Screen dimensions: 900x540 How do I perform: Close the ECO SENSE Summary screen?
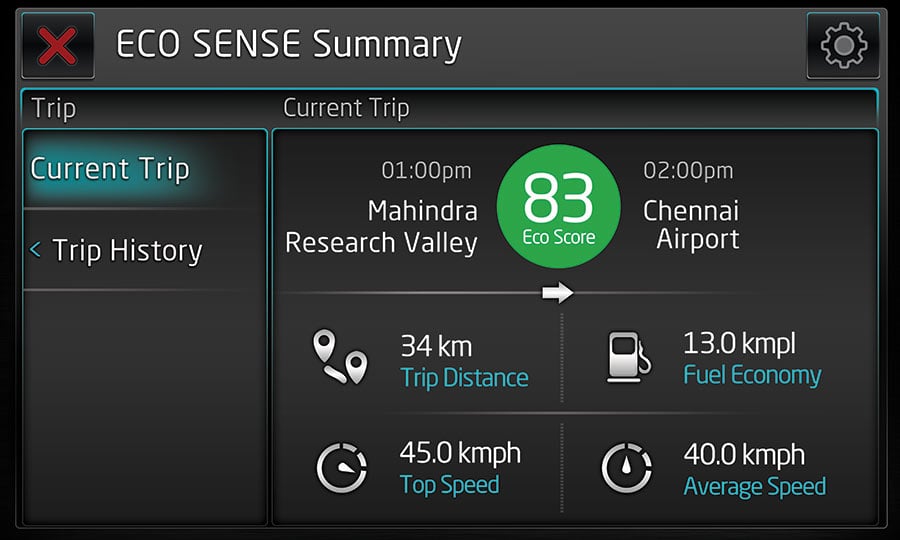(58, 45)
